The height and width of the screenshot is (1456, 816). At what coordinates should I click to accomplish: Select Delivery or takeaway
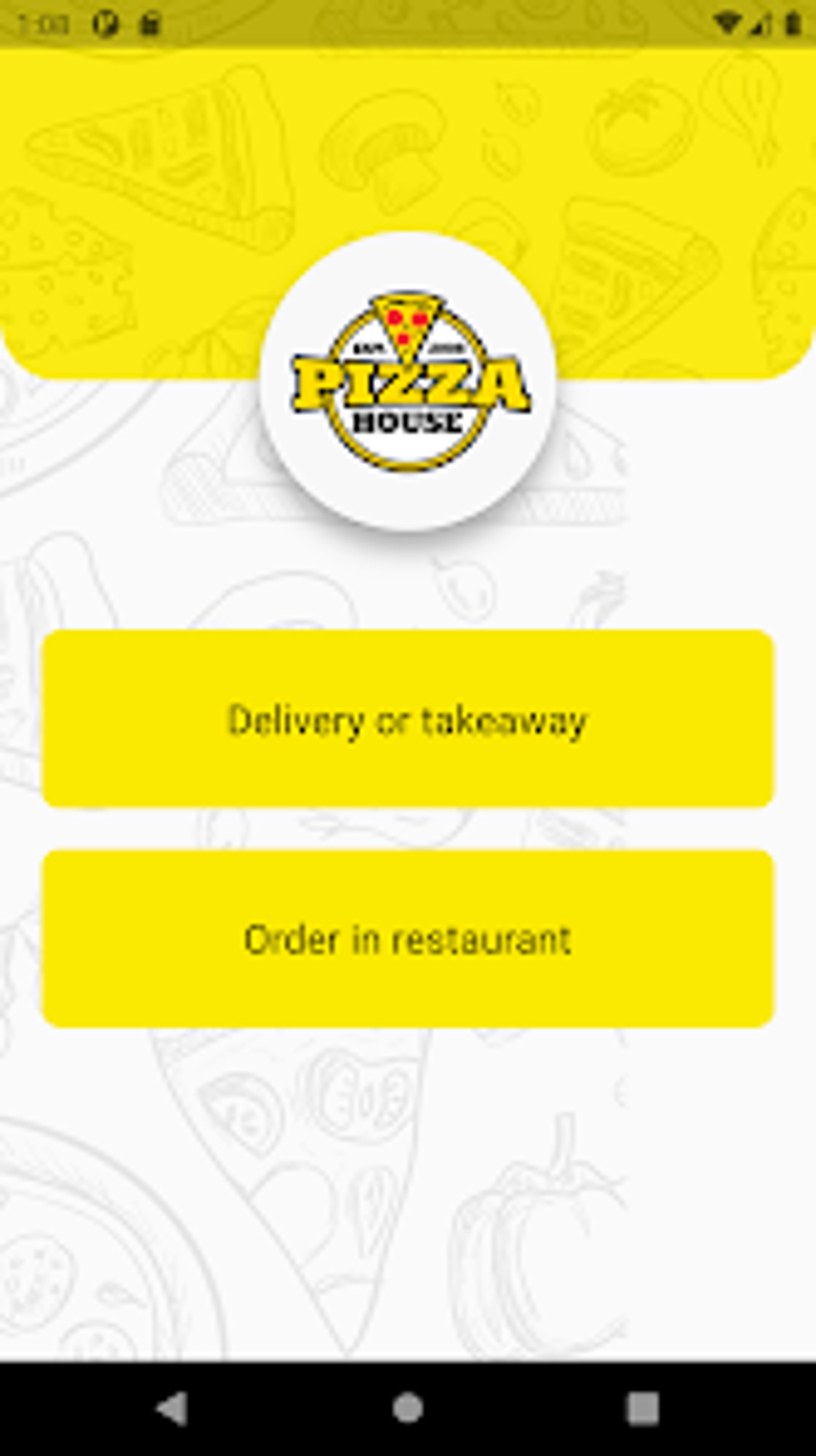pyautogui.click(x=407, y=719)
